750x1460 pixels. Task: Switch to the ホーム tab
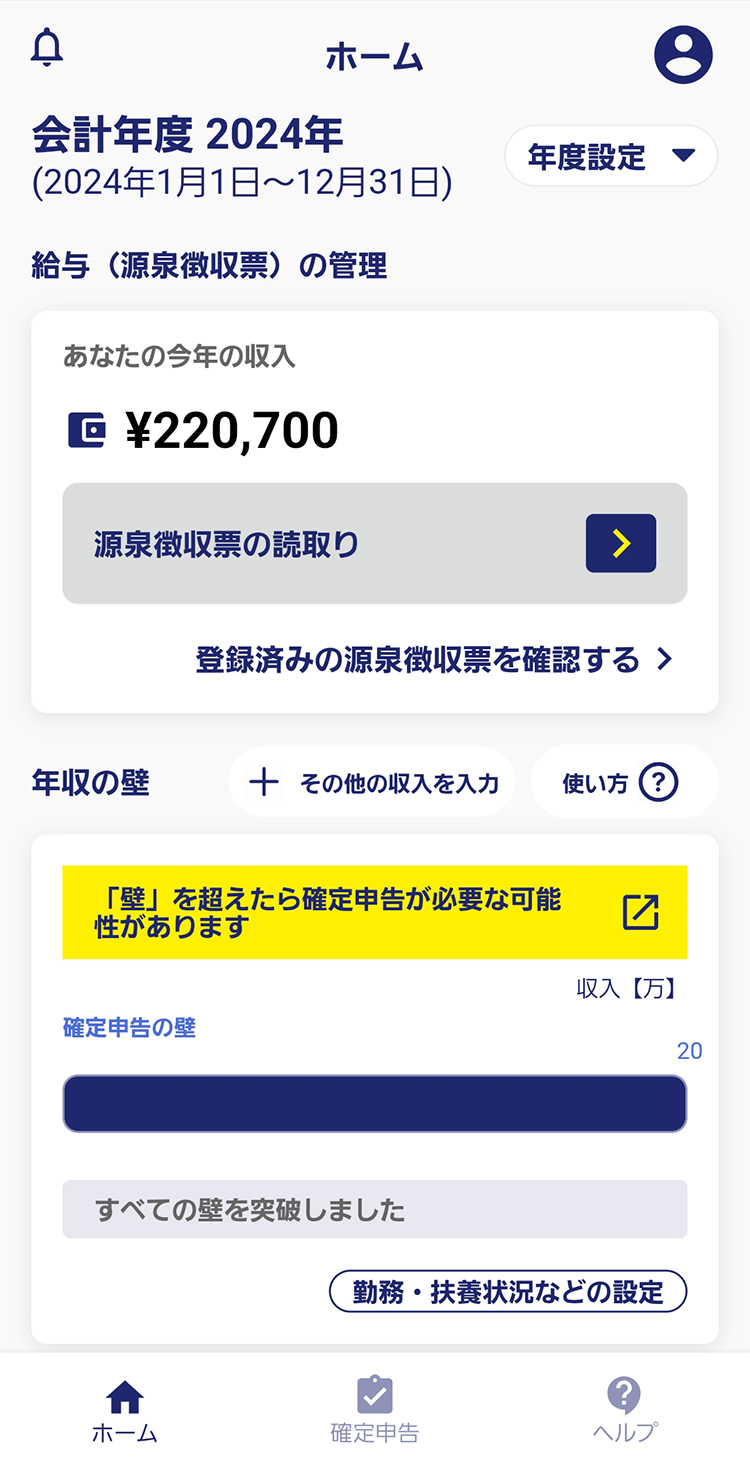click(x=125, y=1410)
